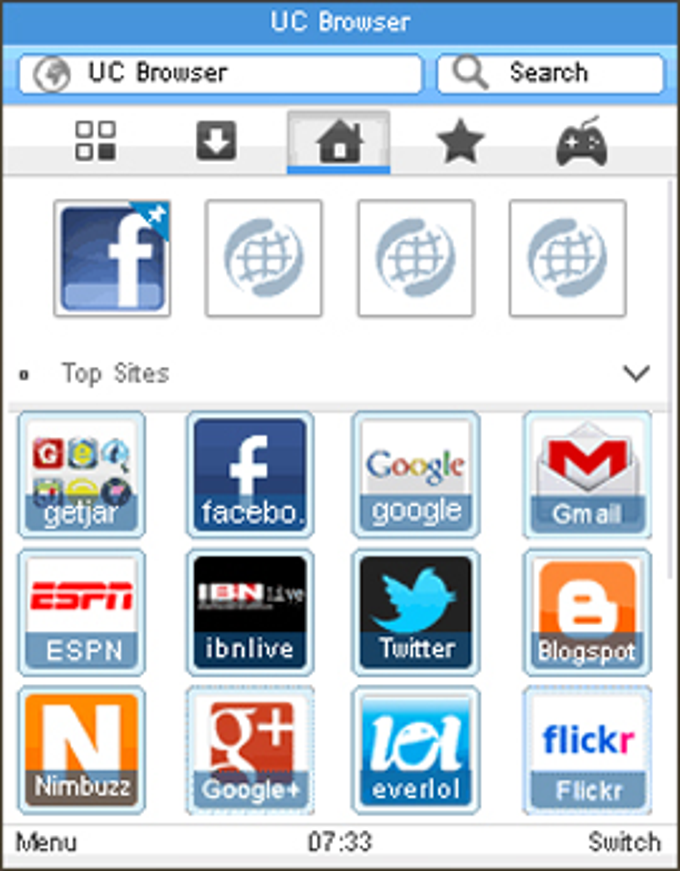Open the Menu softkey
The width and height of the screenshot is (680, 871).
pos(46,842)
